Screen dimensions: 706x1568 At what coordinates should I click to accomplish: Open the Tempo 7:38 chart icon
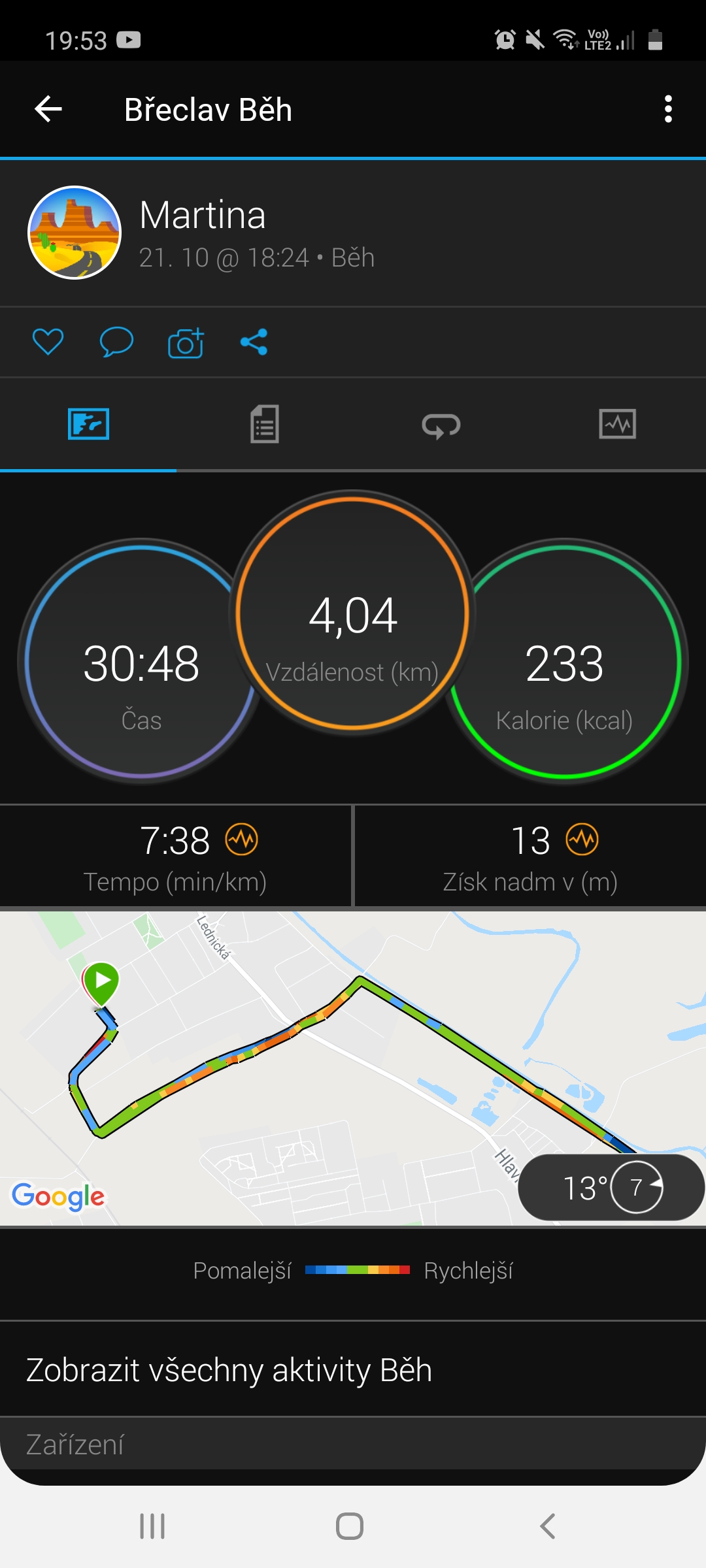click(242, 840)
